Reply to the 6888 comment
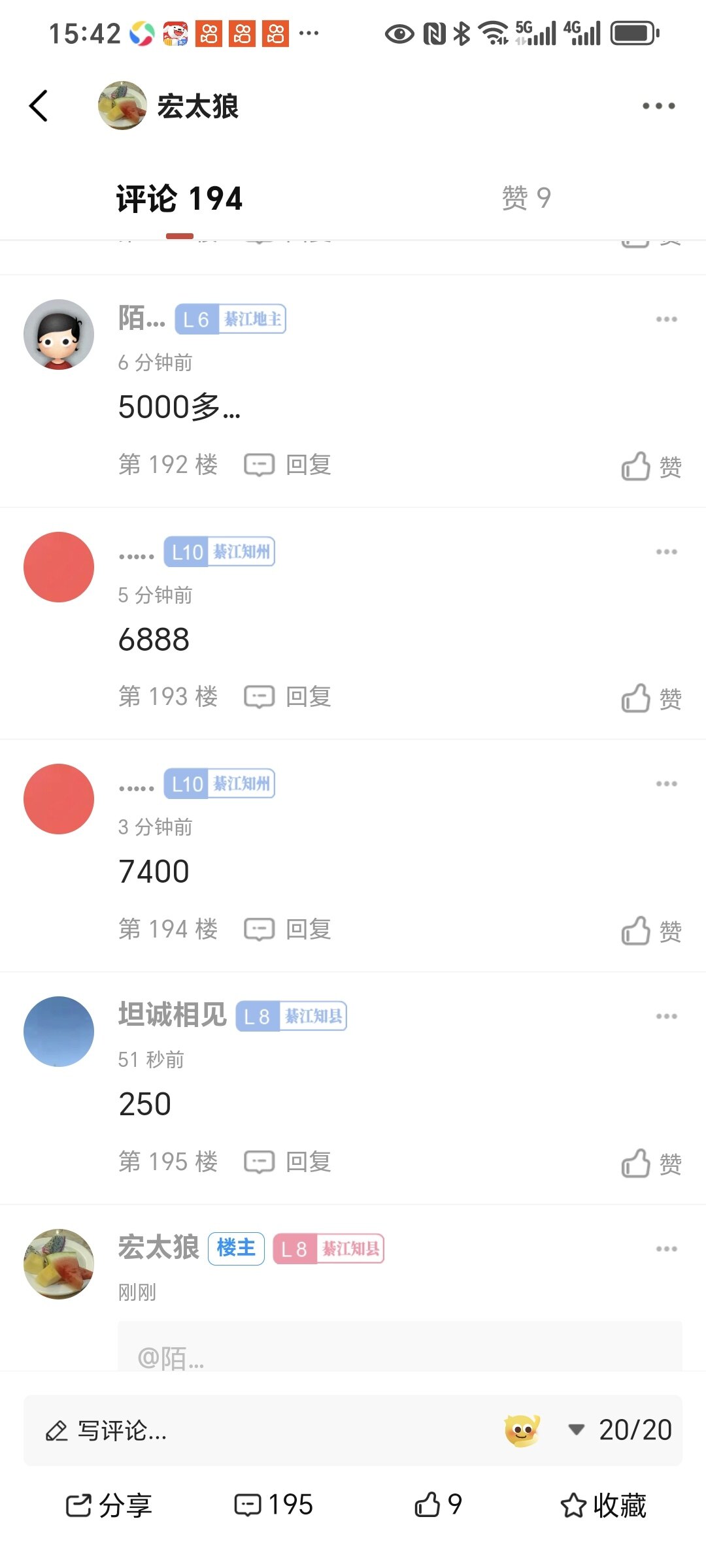Image resolution: width=706 pixels, height=1568 pixels. pos(288,697)
